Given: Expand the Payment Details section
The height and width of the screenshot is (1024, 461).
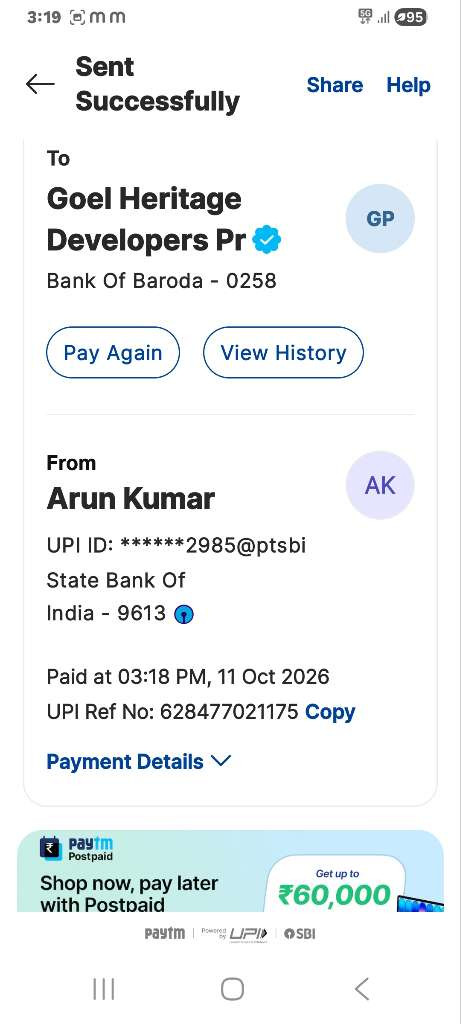Looking at the screenshot, I should point(139,761).
